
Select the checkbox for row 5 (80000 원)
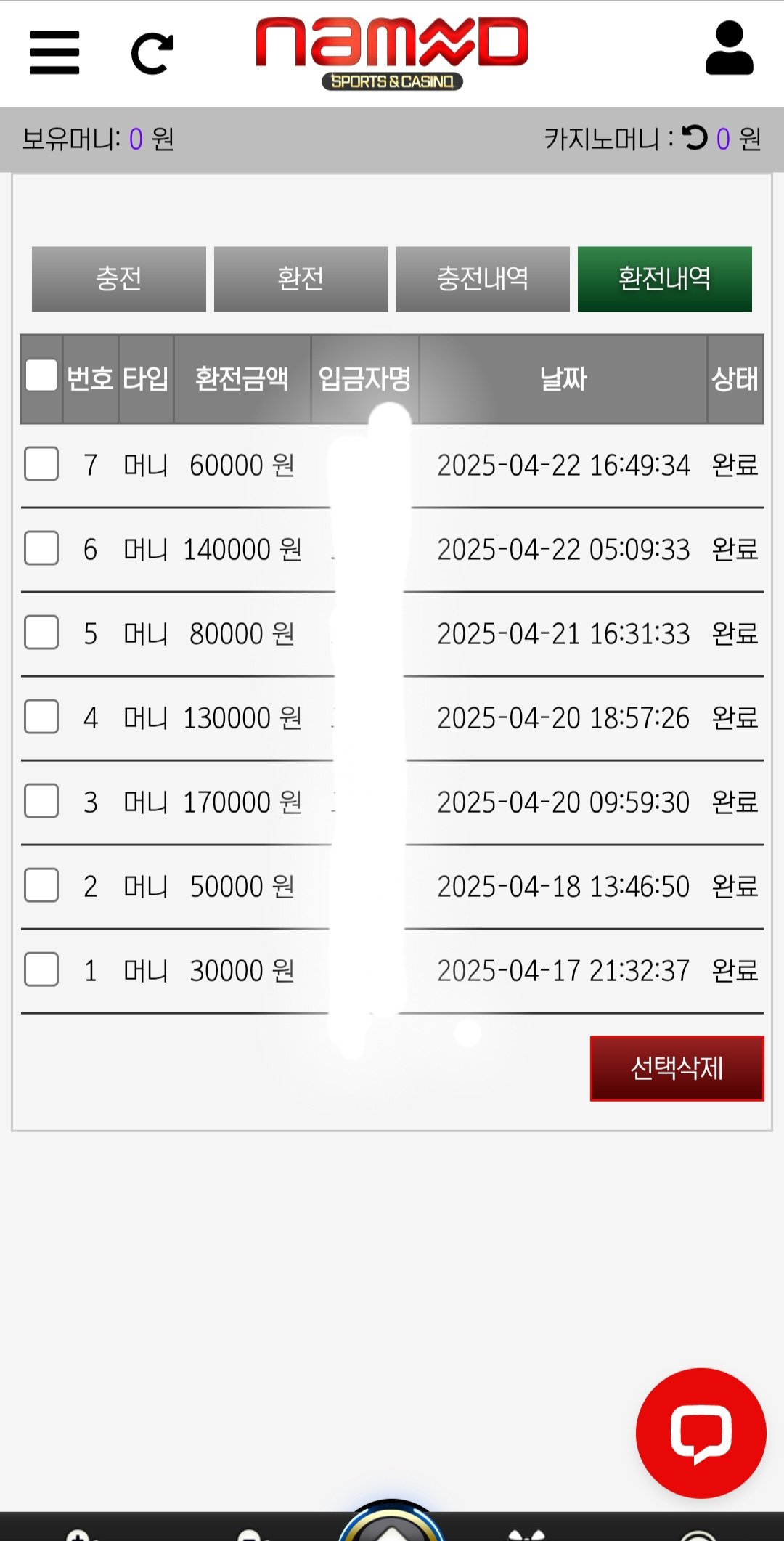41,633
